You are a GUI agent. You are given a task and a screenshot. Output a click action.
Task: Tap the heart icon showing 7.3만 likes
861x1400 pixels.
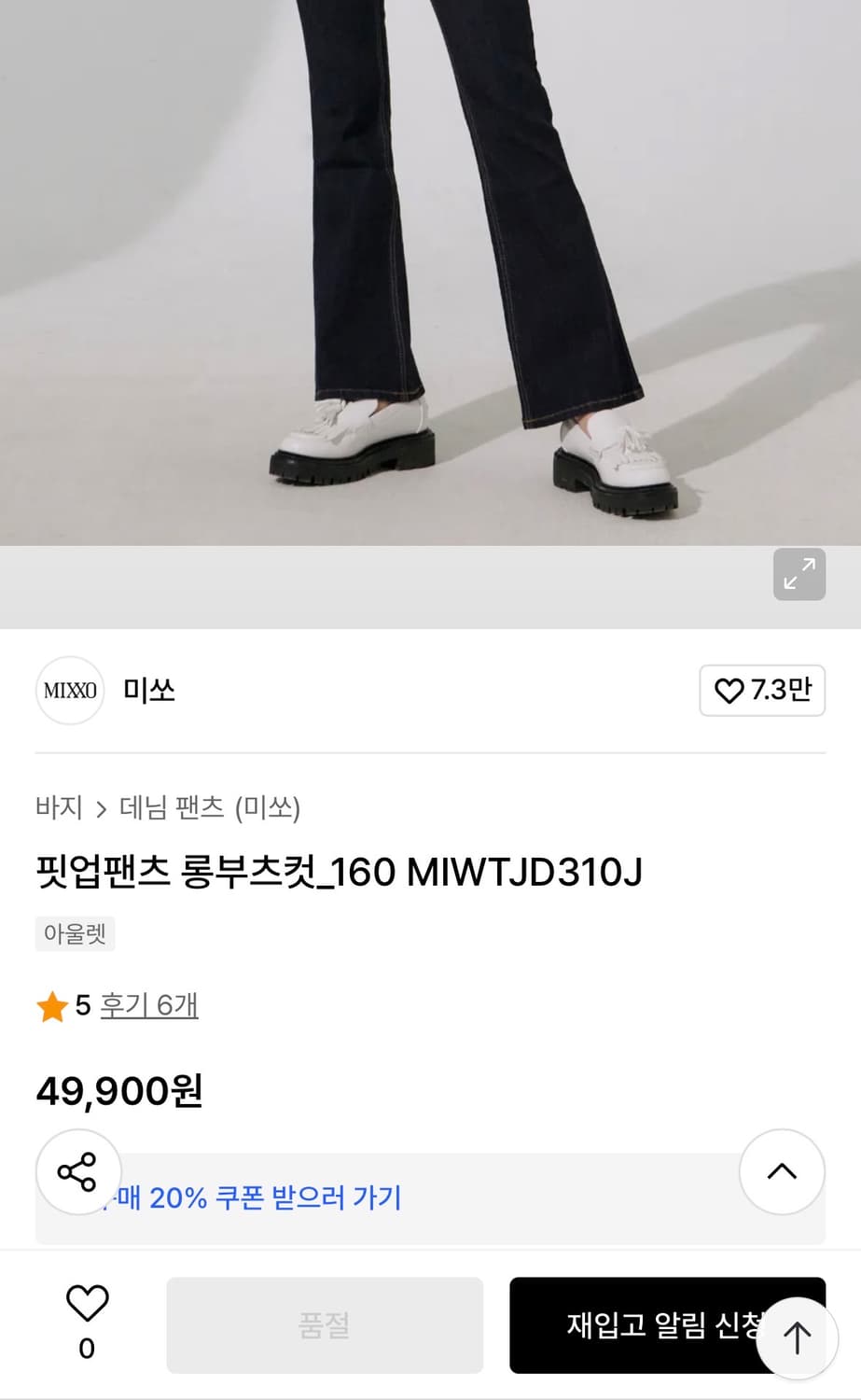pyautogui.click(x=762, y=691)
